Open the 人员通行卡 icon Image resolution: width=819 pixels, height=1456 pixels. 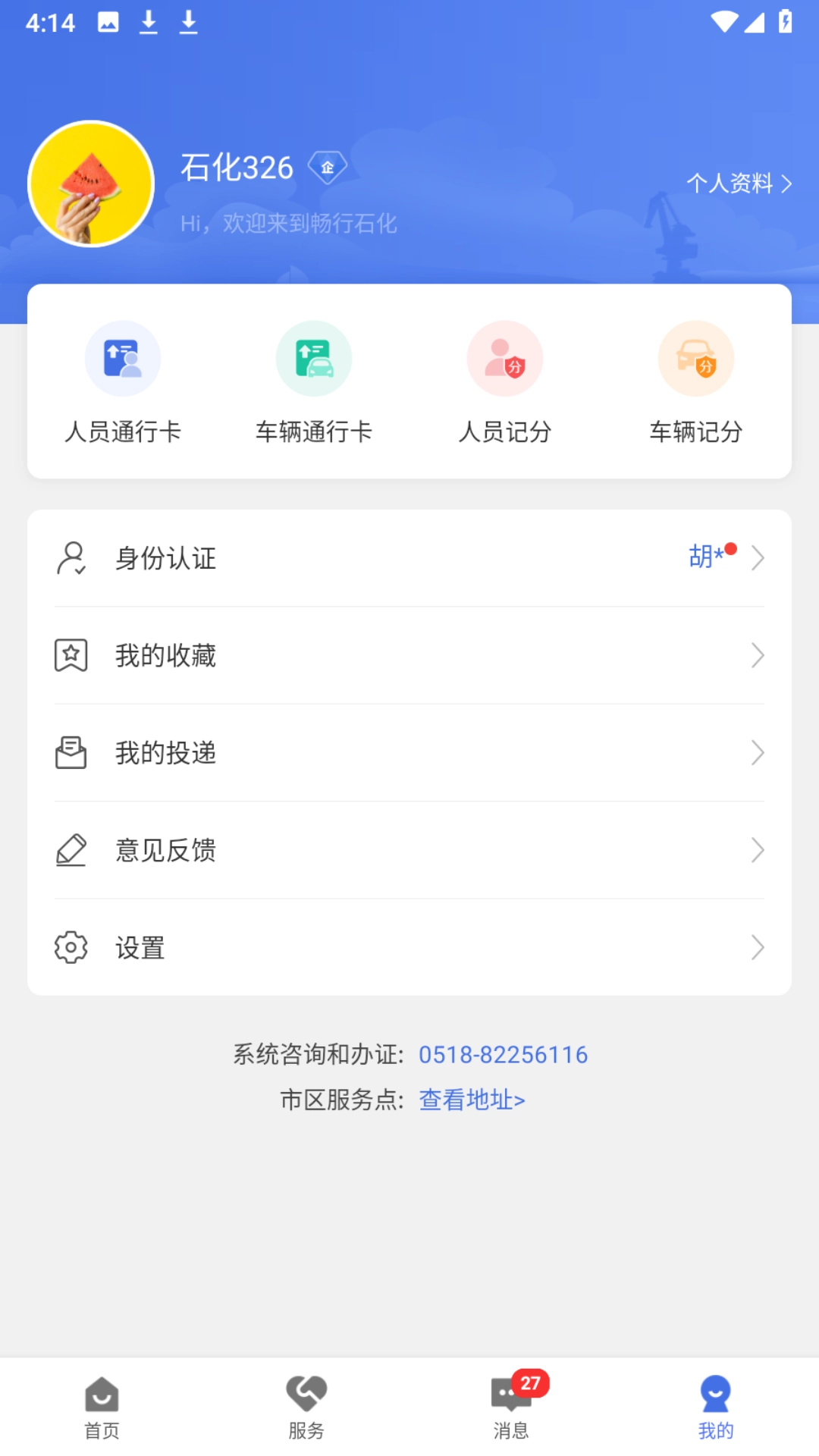tap(123, 357)
